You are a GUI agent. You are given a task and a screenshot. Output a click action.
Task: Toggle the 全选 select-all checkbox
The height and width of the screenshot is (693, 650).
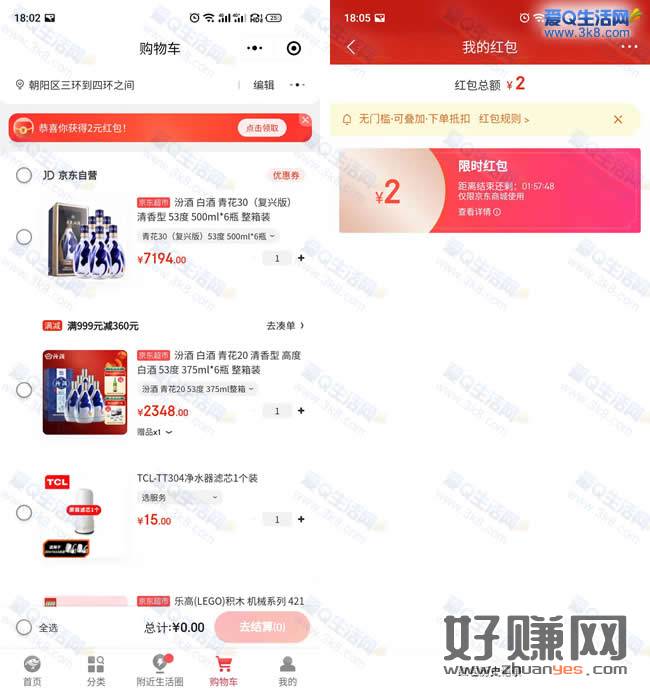pos(24,627)
